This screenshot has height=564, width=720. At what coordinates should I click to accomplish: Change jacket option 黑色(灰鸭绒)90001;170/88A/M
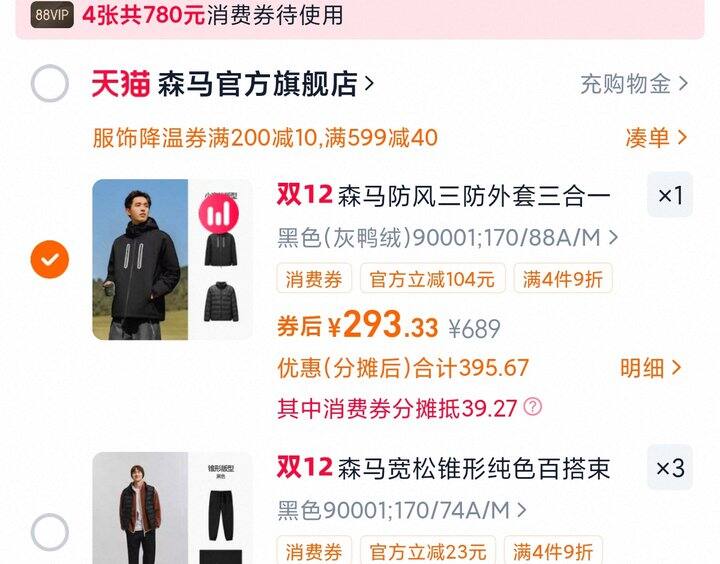(448, 238)
